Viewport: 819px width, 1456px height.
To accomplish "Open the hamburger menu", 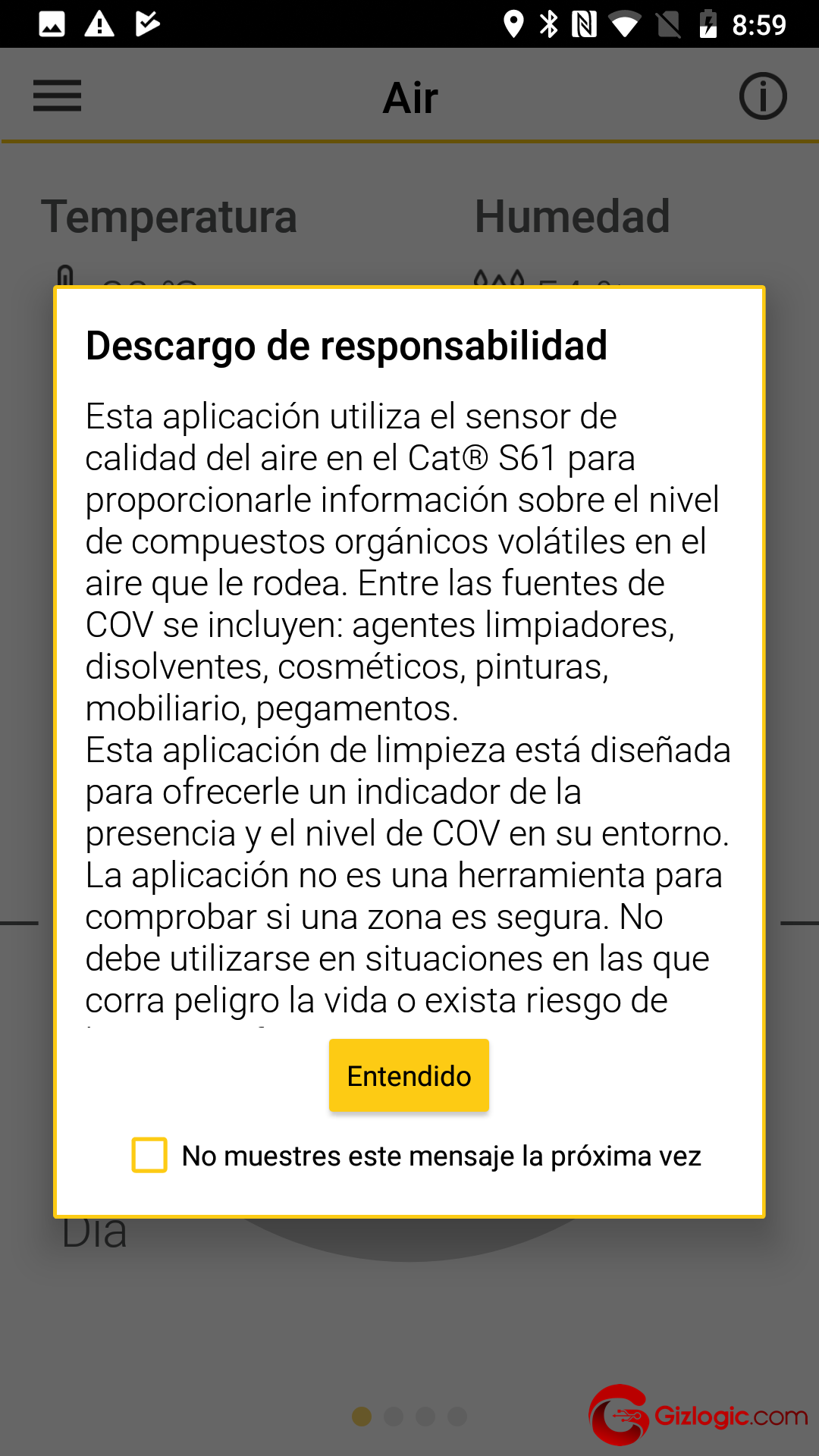I will coord(57,96).
